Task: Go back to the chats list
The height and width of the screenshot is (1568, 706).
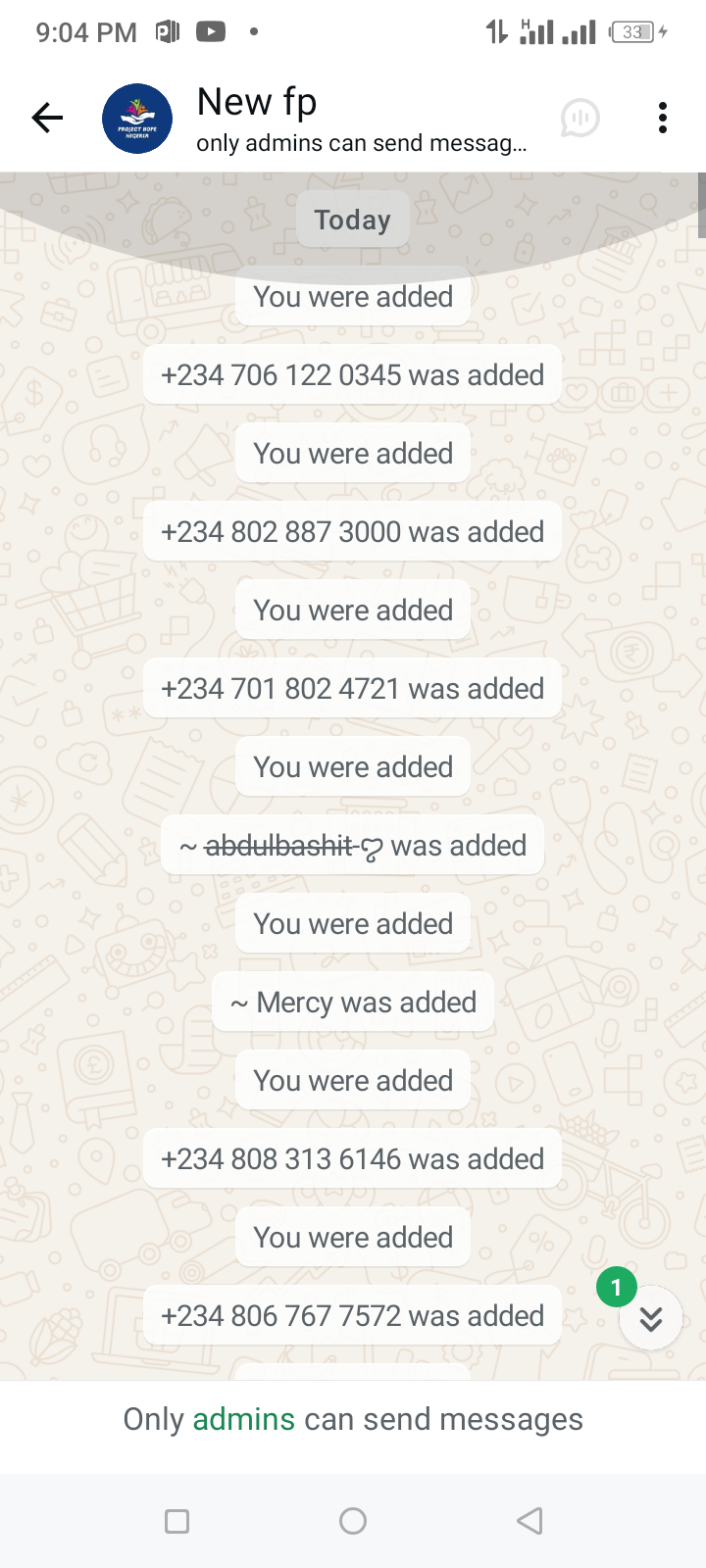Action: tap(47, 119)
